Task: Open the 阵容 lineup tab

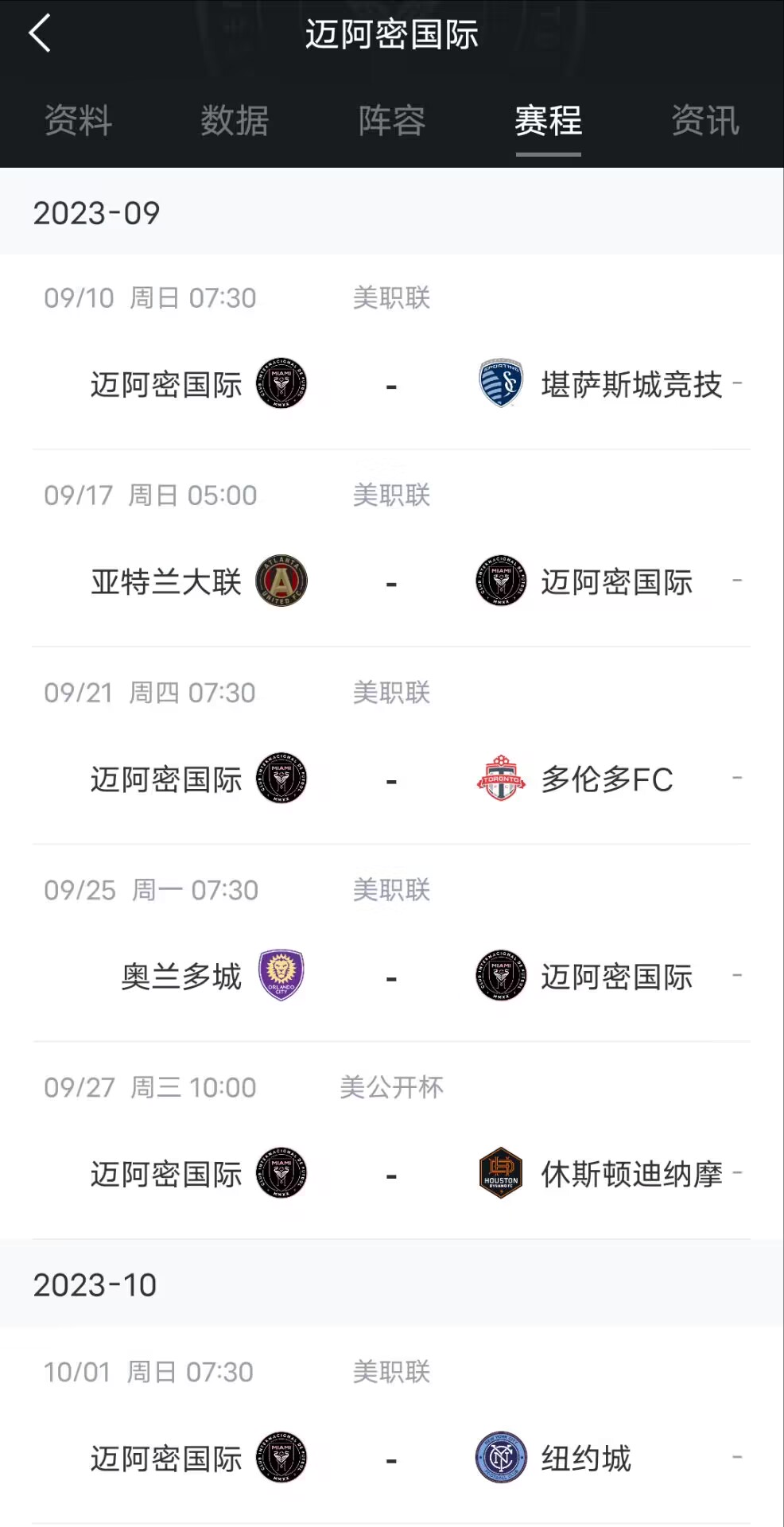Action: tap(391, 121)
